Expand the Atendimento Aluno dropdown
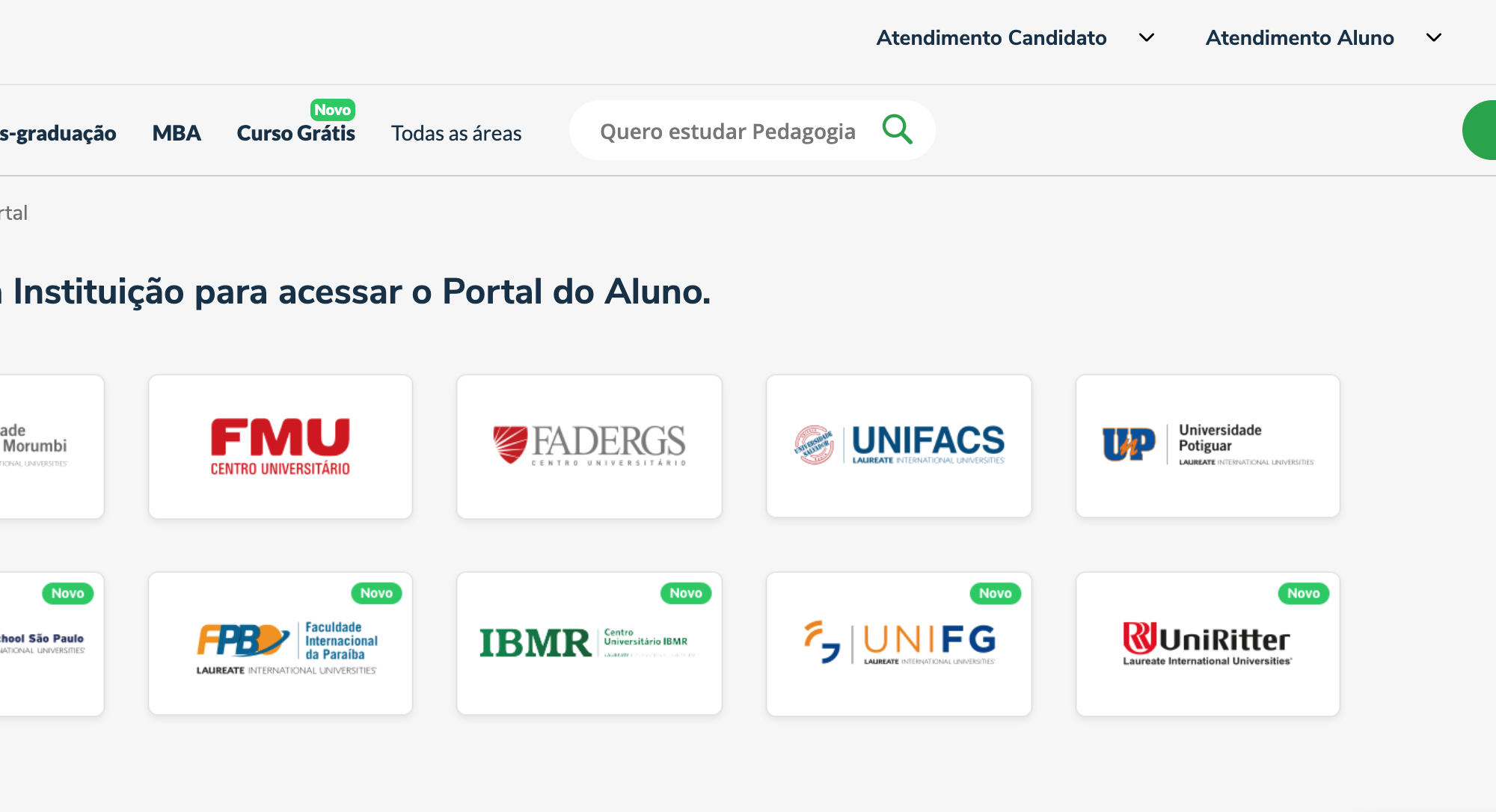Viewport: 1496px width, 812px height. click(1322, 38)
